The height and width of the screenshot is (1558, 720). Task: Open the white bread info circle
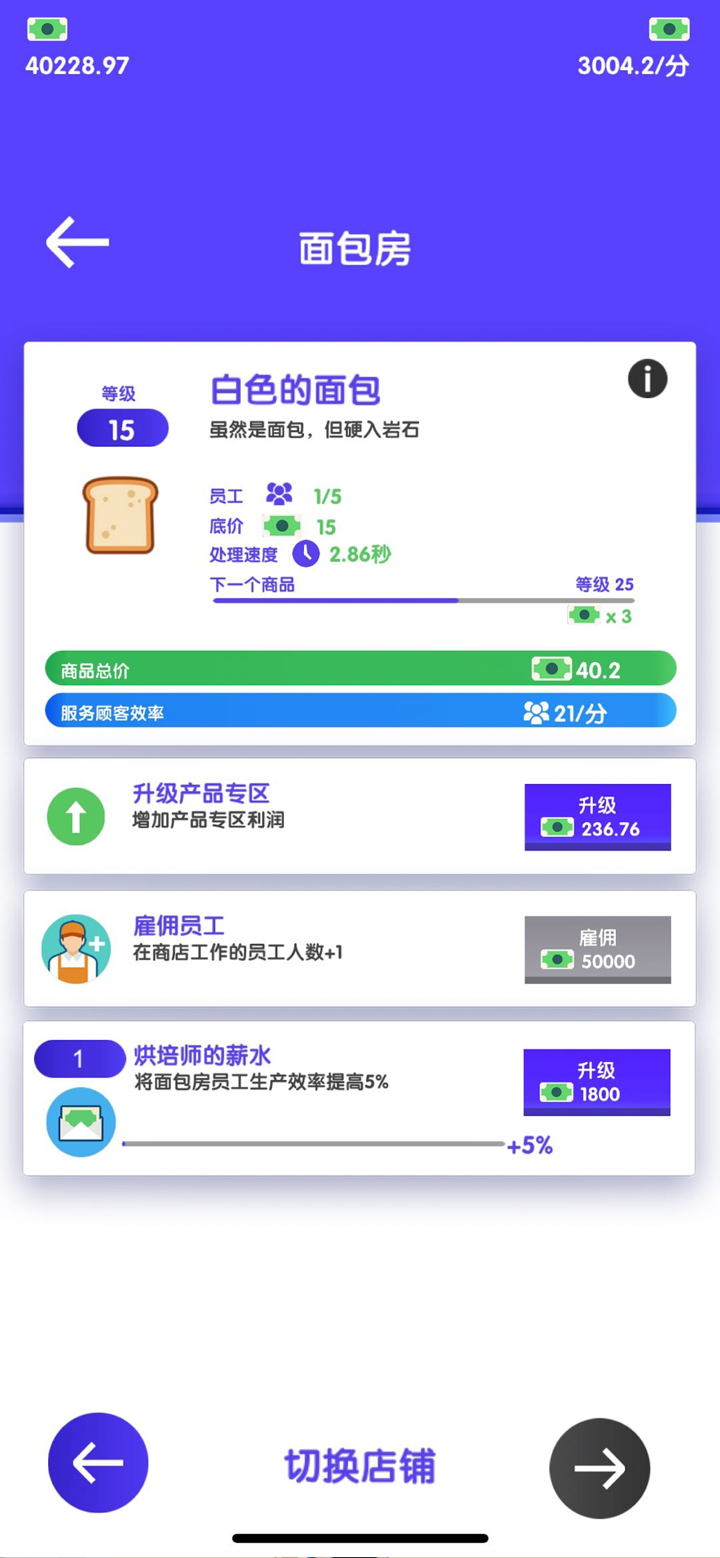pos(648,380)
